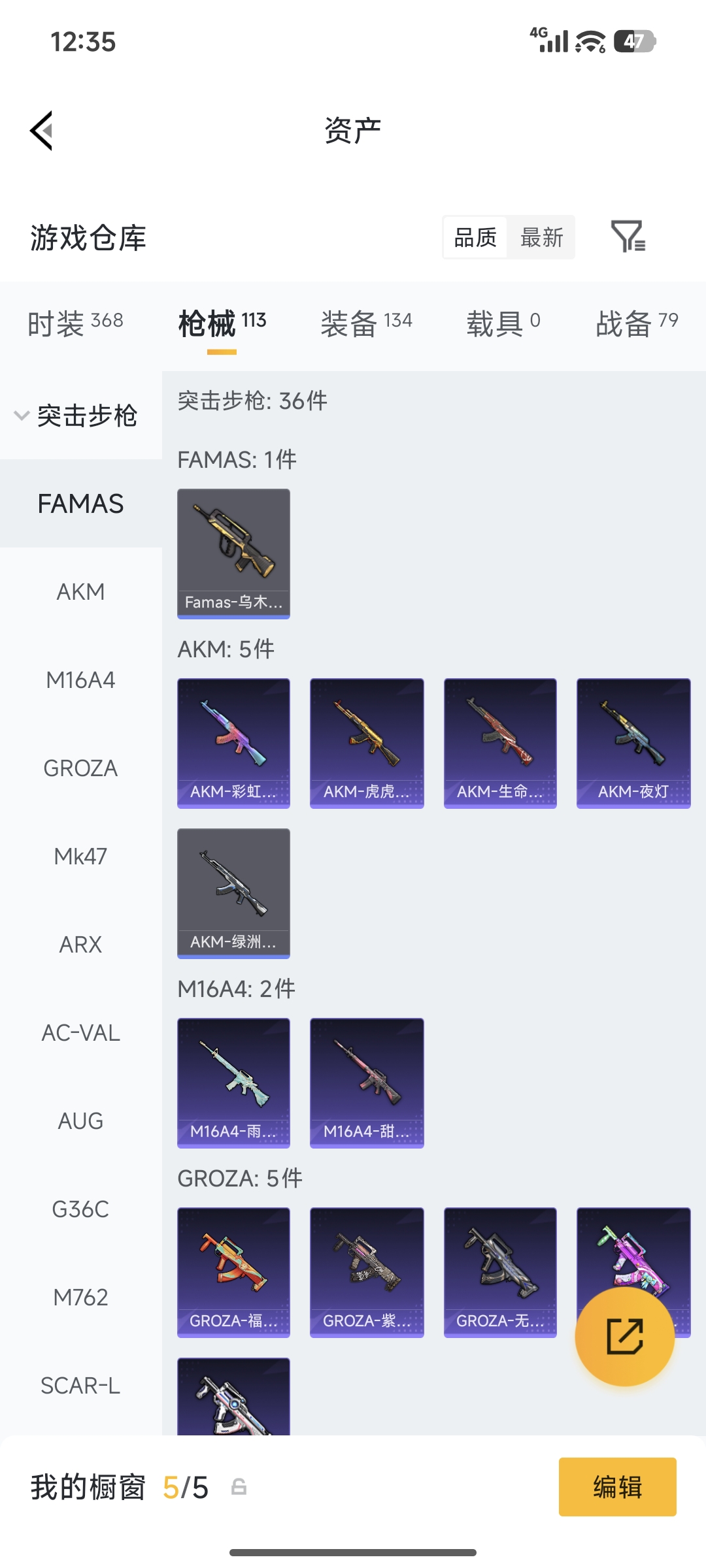Tap the floating share button

(x=624, y=1337)
